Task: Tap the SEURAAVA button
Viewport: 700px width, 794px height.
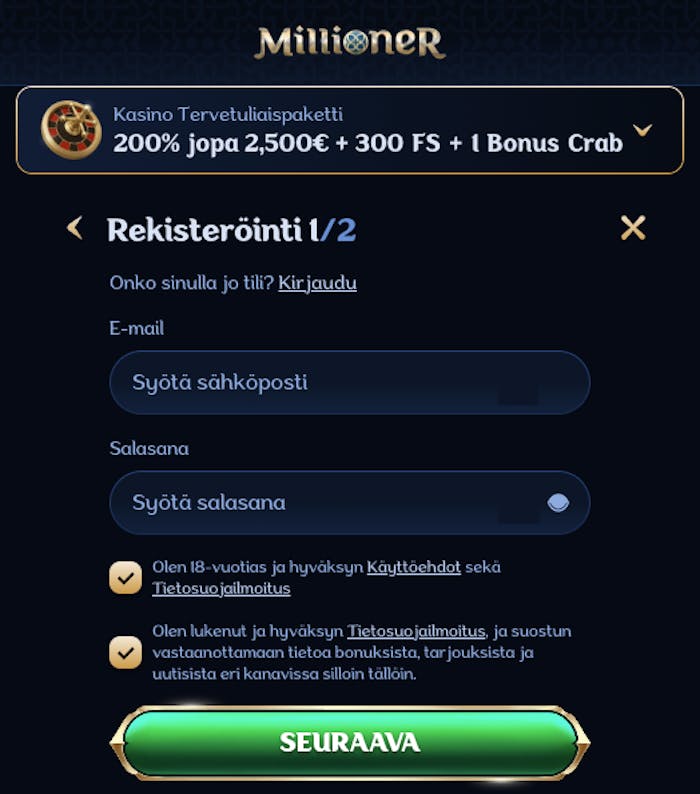Action: pyautogui.click(x=349, y=743)
